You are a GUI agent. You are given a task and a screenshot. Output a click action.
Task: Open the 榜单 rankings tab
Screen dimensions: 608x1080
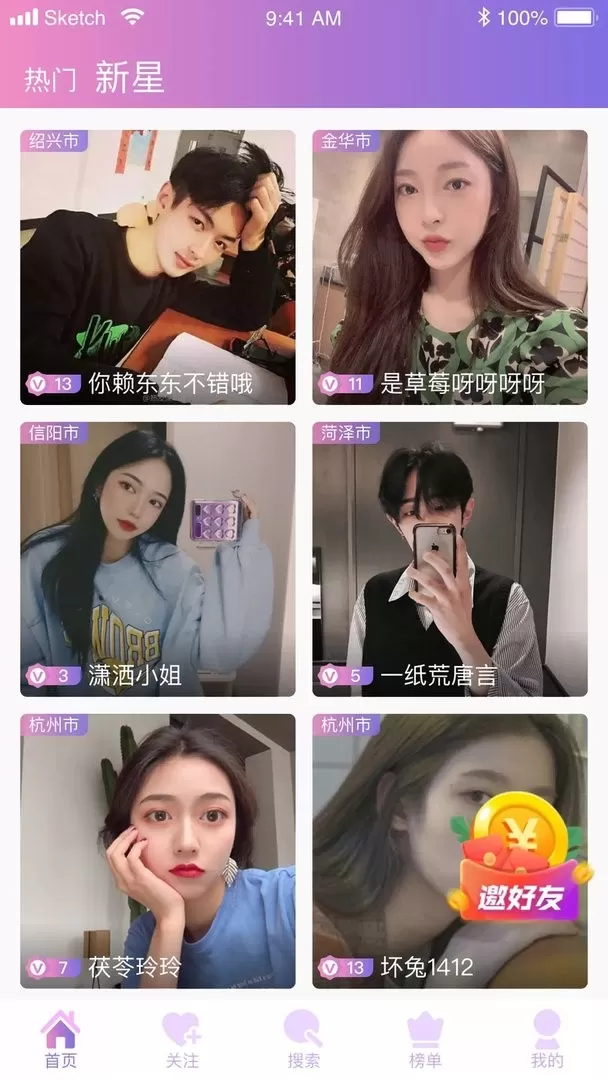click(425, 1040)
